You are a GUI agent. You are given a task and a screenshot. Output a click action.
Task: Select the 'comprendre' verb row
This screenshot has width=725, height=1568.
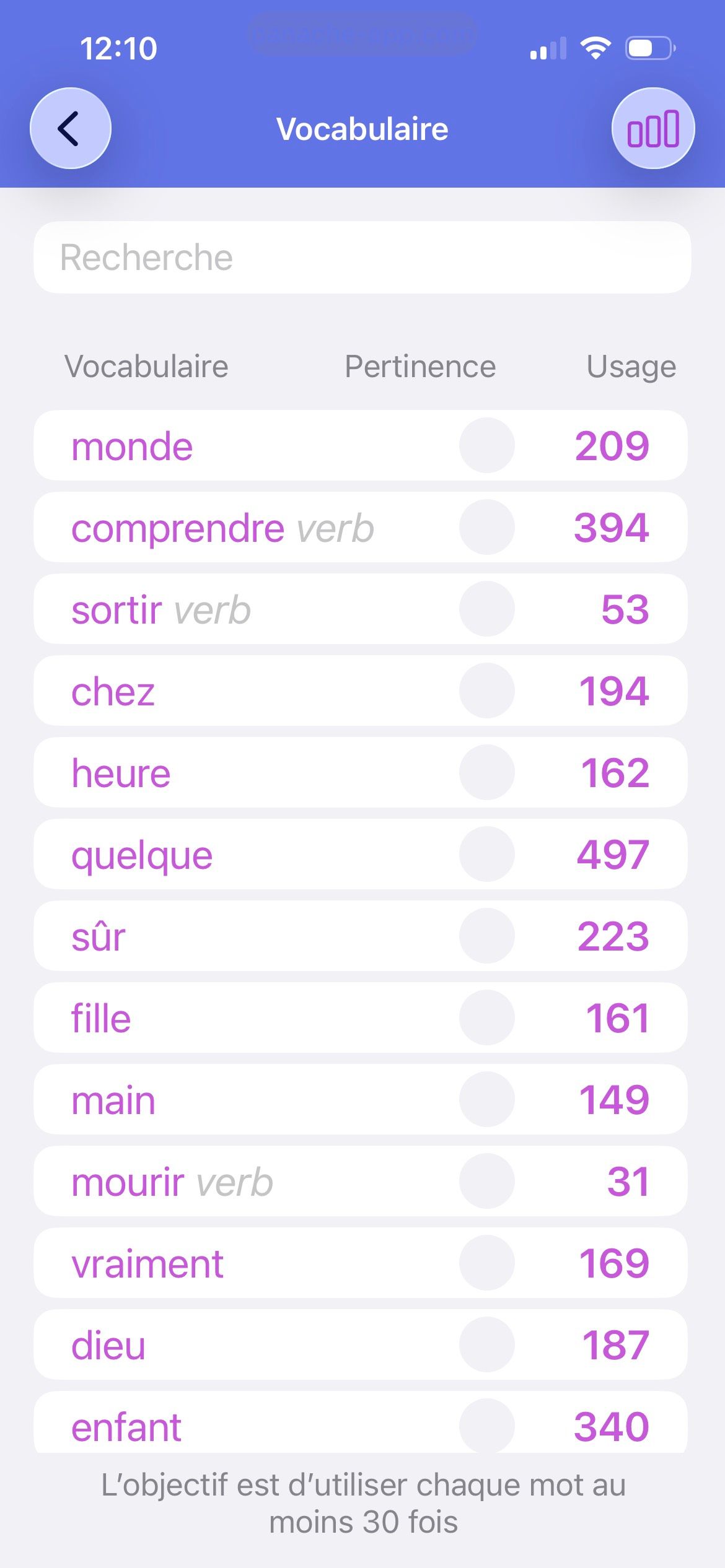coord(361,527)
